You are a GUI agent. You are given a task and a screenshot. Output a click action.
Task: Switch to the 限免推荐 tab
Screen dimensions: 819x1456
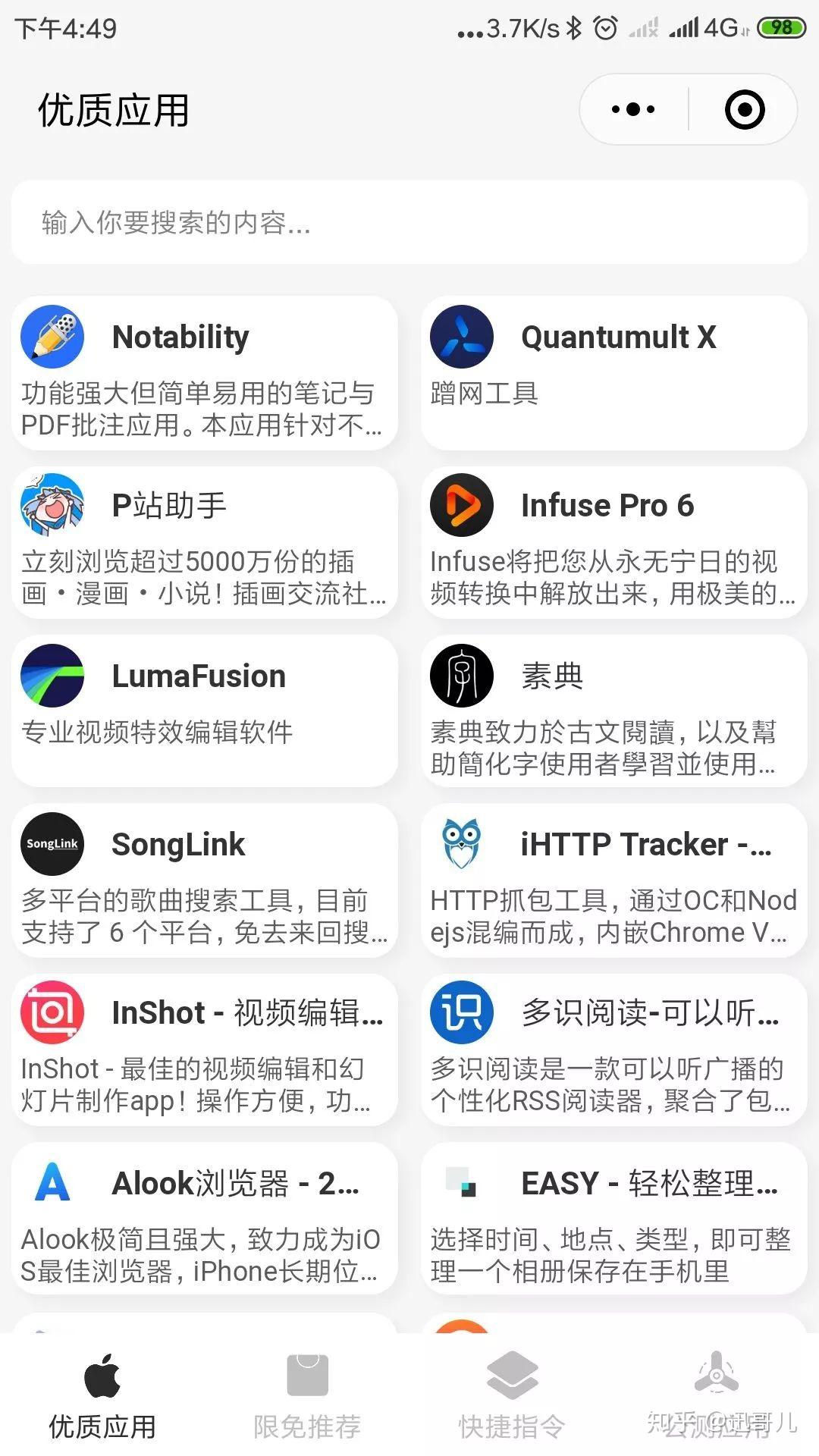(307, 1395)
